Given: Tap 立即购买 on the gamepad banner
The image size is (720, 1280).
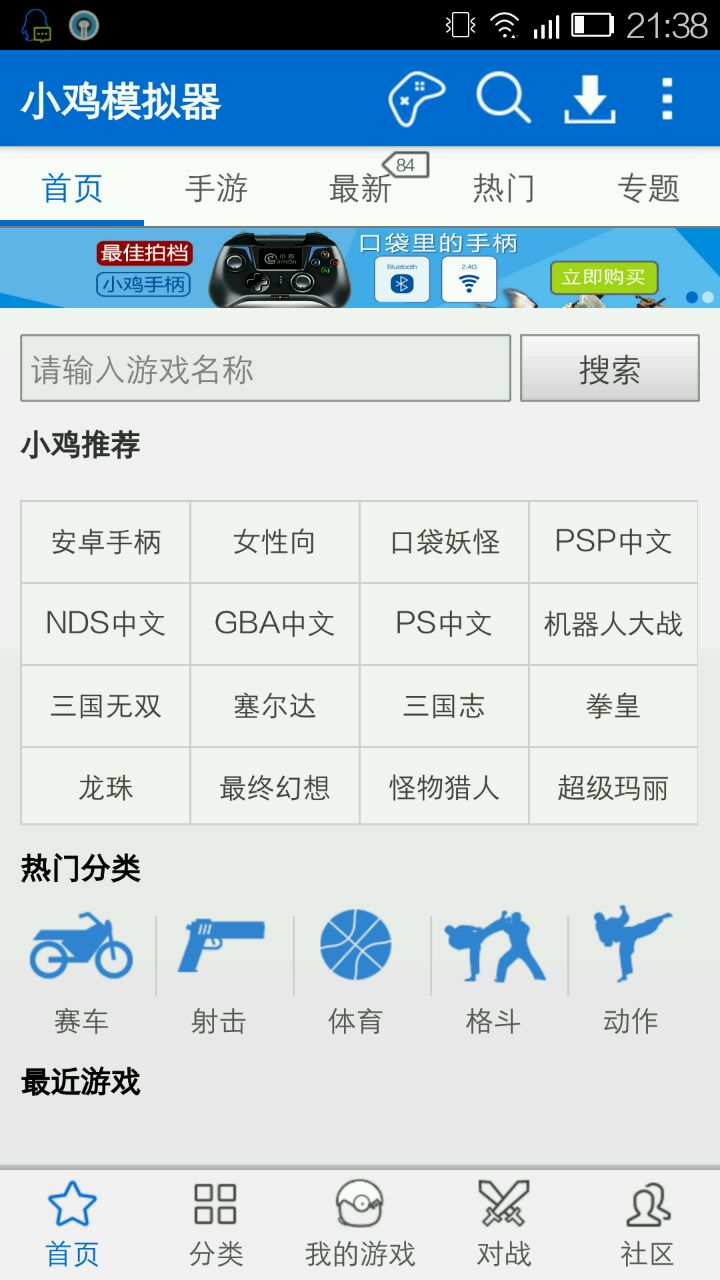Looking at the screenshot, I should click(603, 277).
